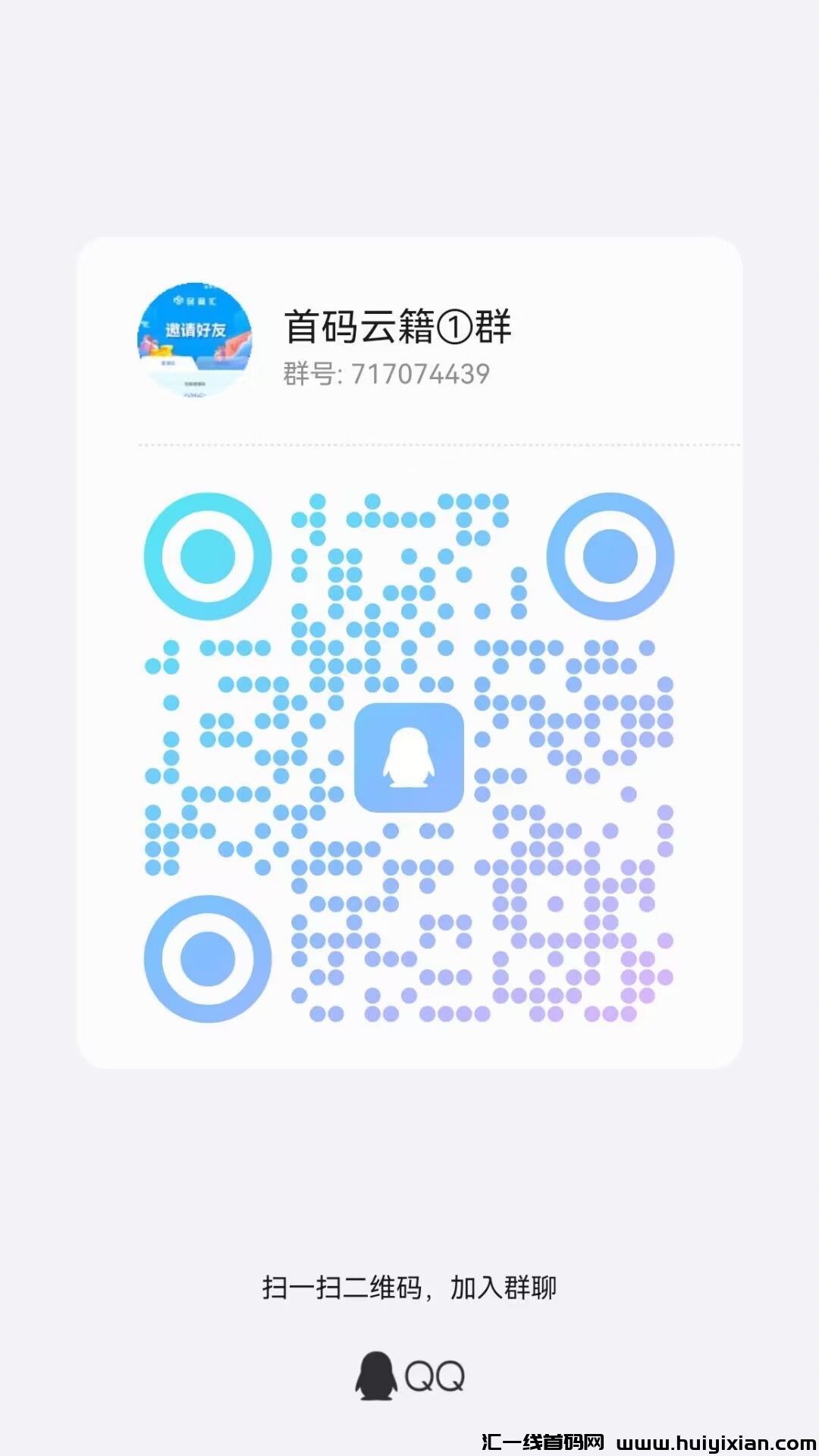Select the bottom-left QR code finder square
Screen dimensions: 819x1456
(207, 959)
